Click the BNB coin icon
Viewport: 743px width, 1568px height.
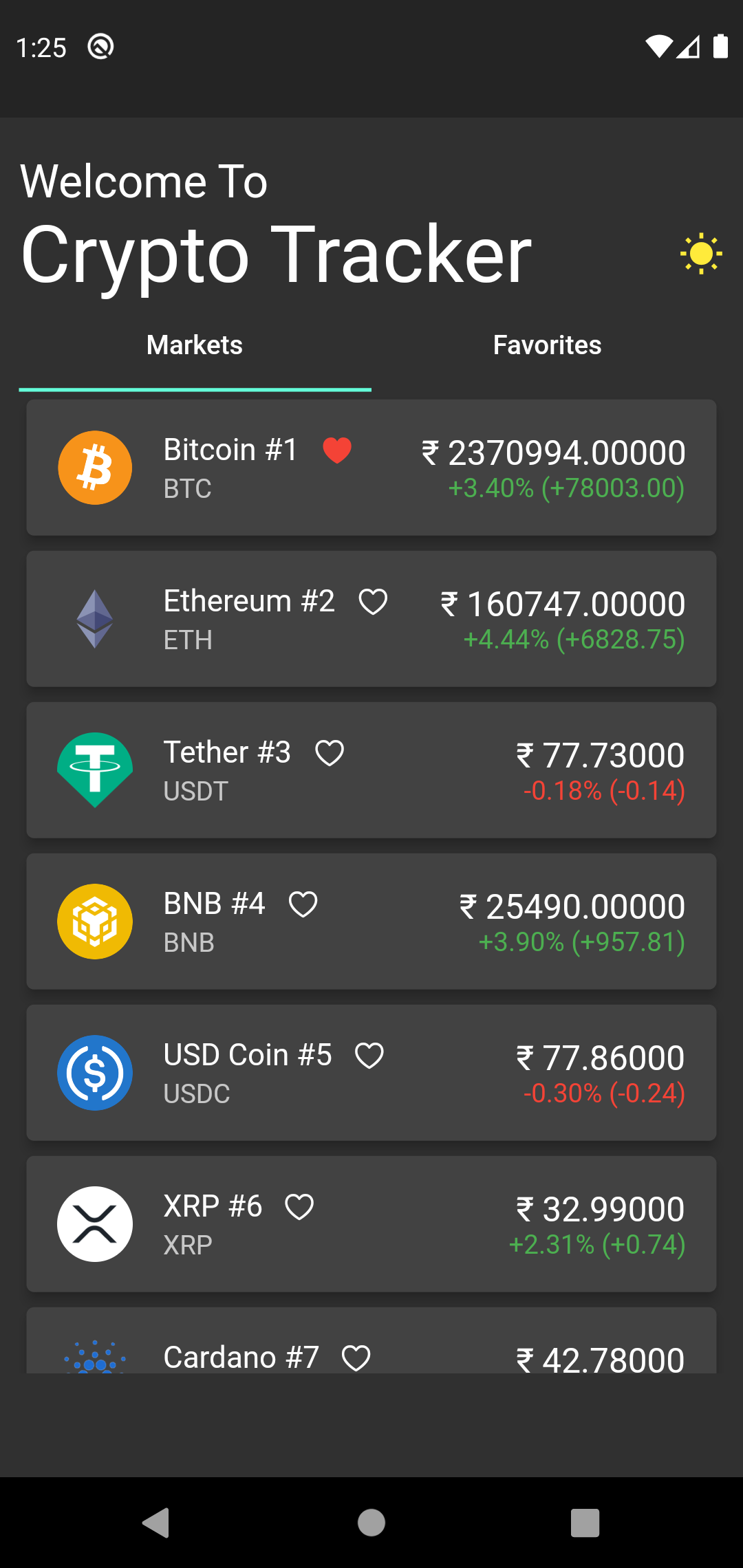coord(95,922)
